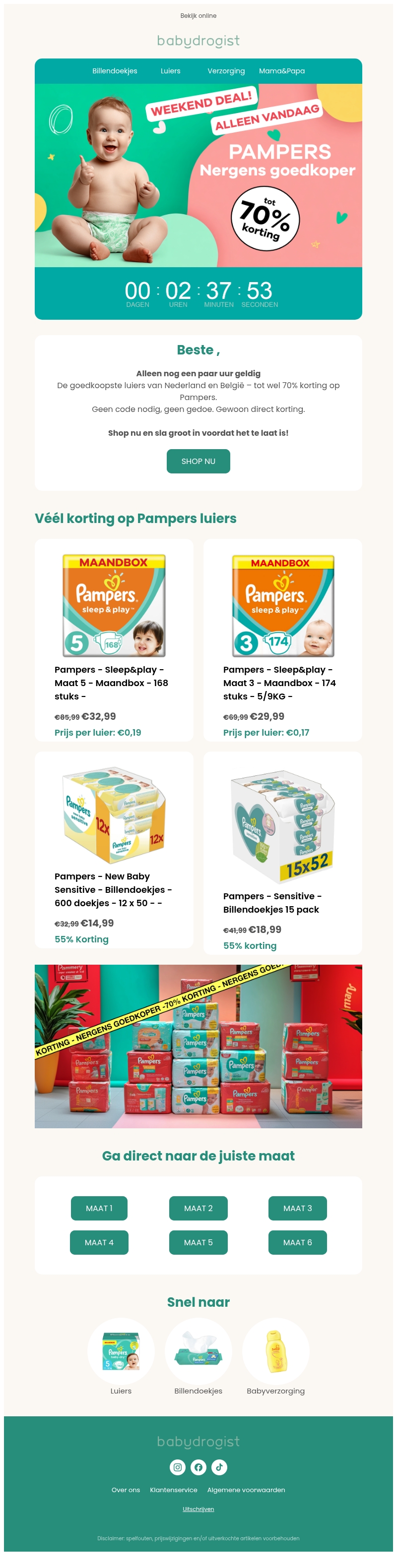
Task: Go to MAAT 3 diapers
Action: 297,1208
